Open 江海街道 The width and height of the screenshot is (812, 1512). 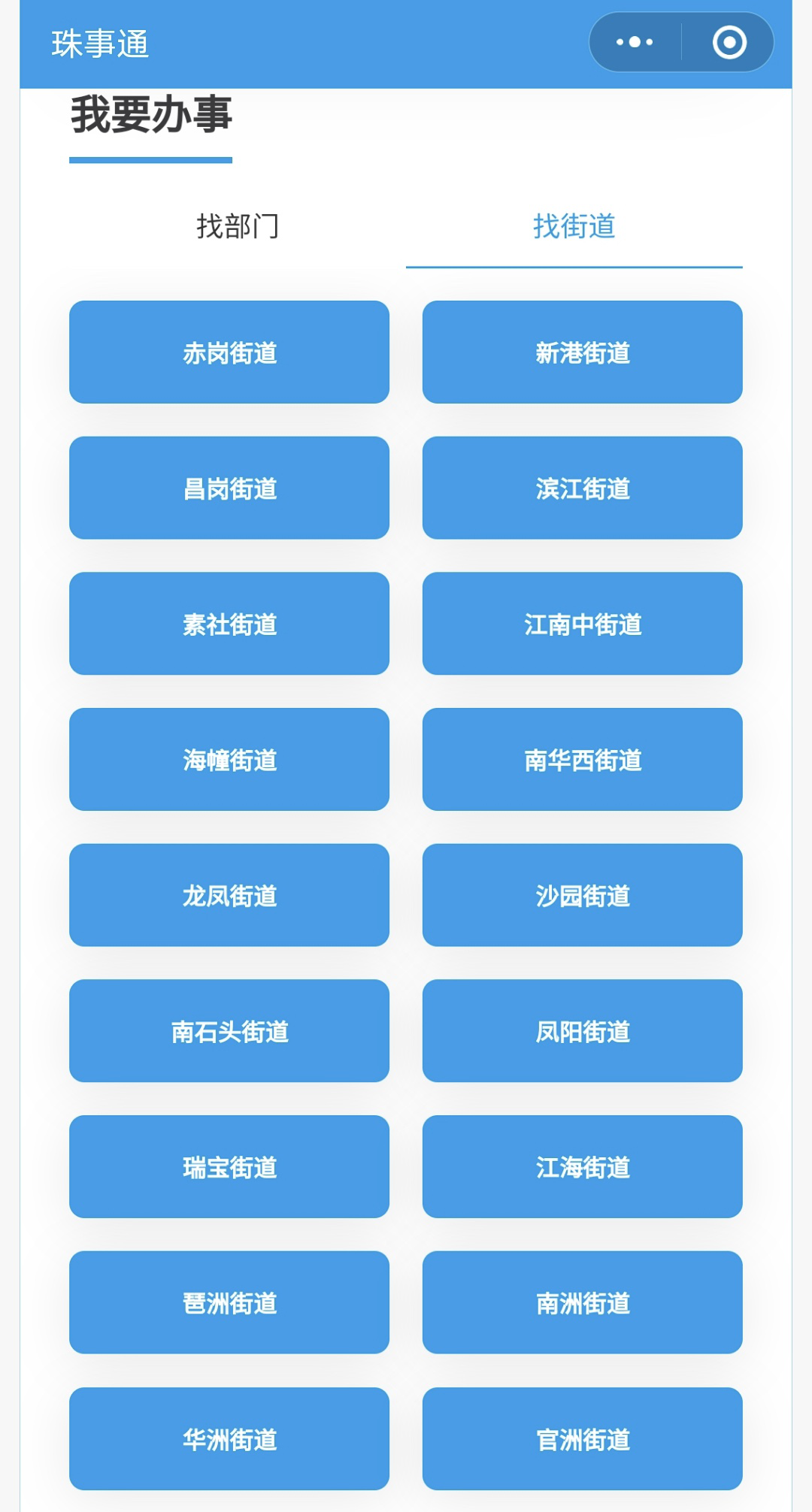[583, 1167]
